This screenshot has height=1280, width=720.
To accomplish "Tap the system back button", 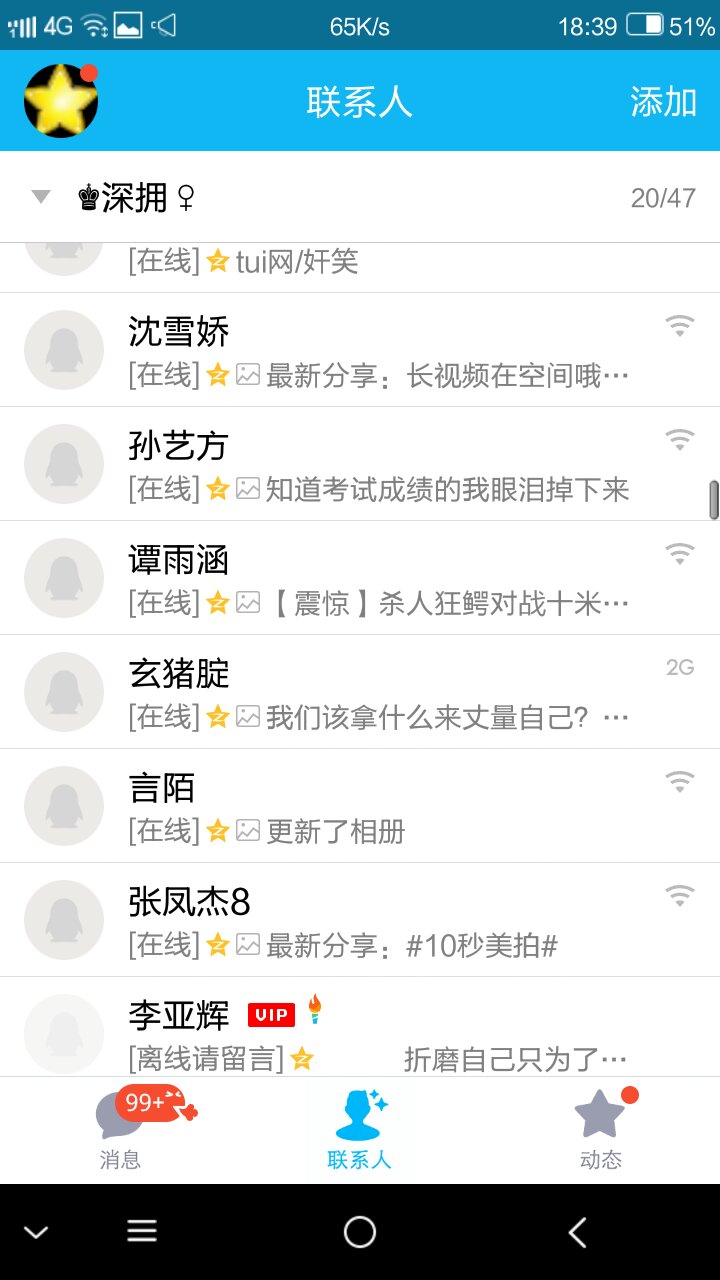I will pos(577,1232).
